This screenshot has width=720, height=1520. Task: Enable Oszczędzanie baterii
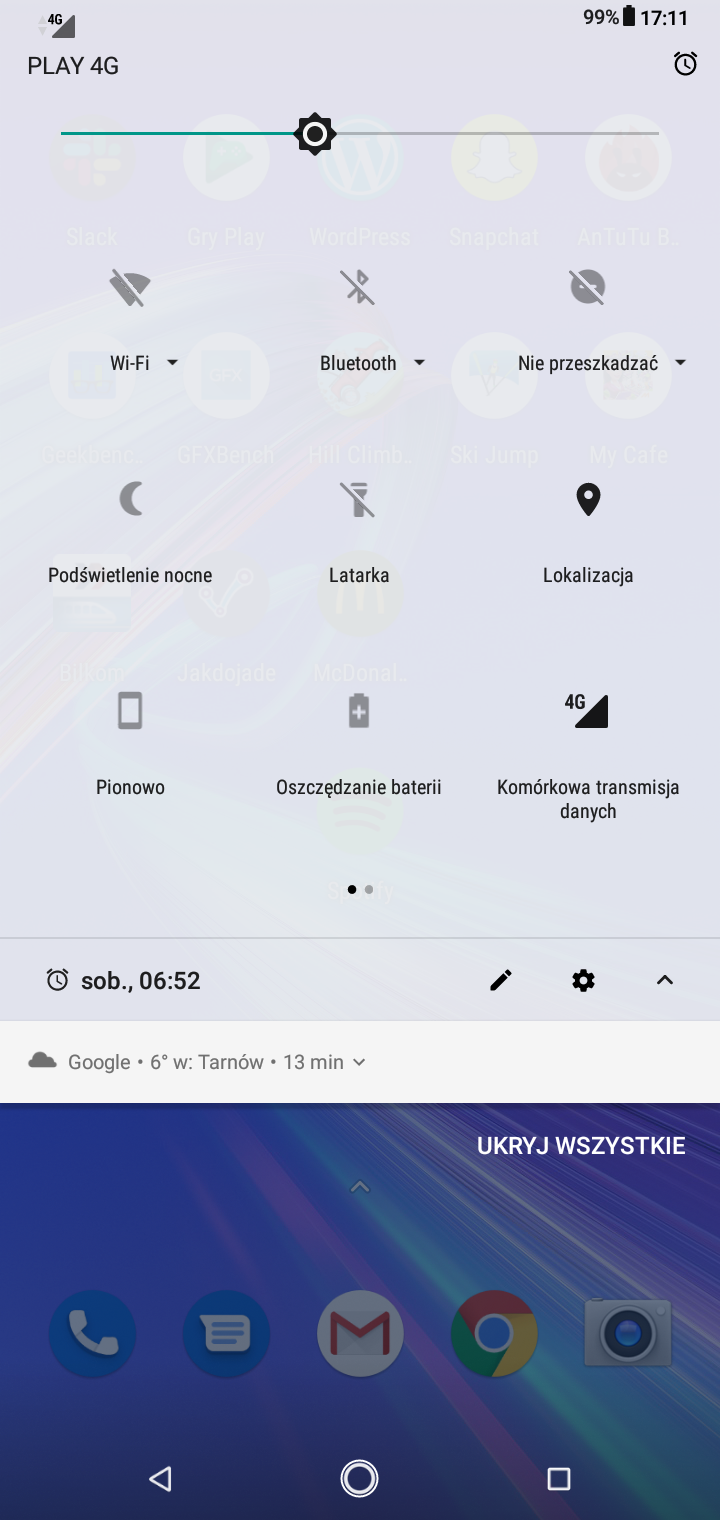click(x=358, y=711)
